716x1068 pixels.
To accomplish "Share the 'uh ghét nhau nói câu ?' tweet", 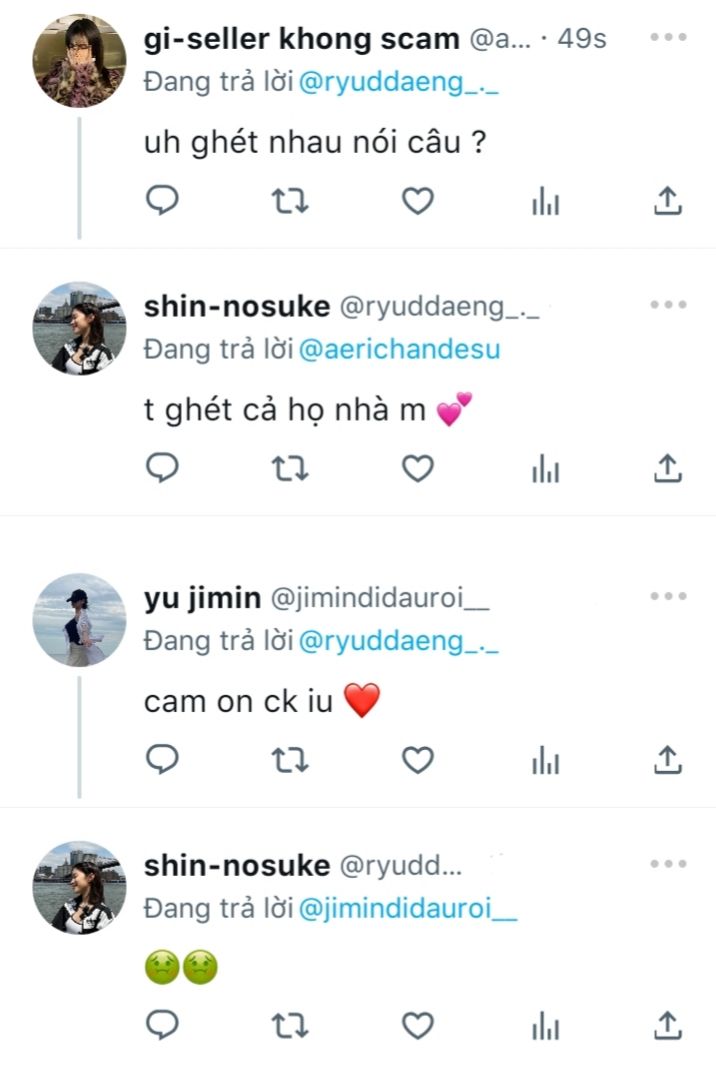I will click(667, 201).
